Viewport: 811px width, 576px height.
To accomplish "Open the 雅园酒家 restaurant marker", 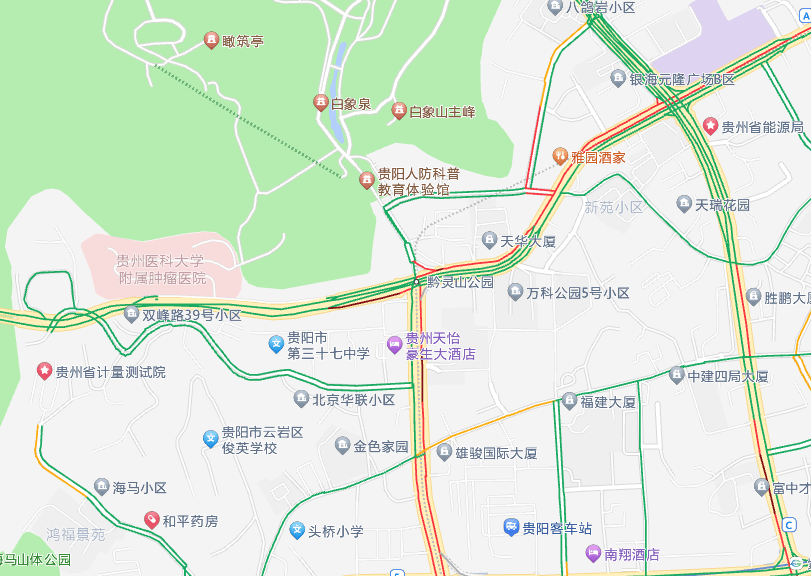I will [560, 156].
